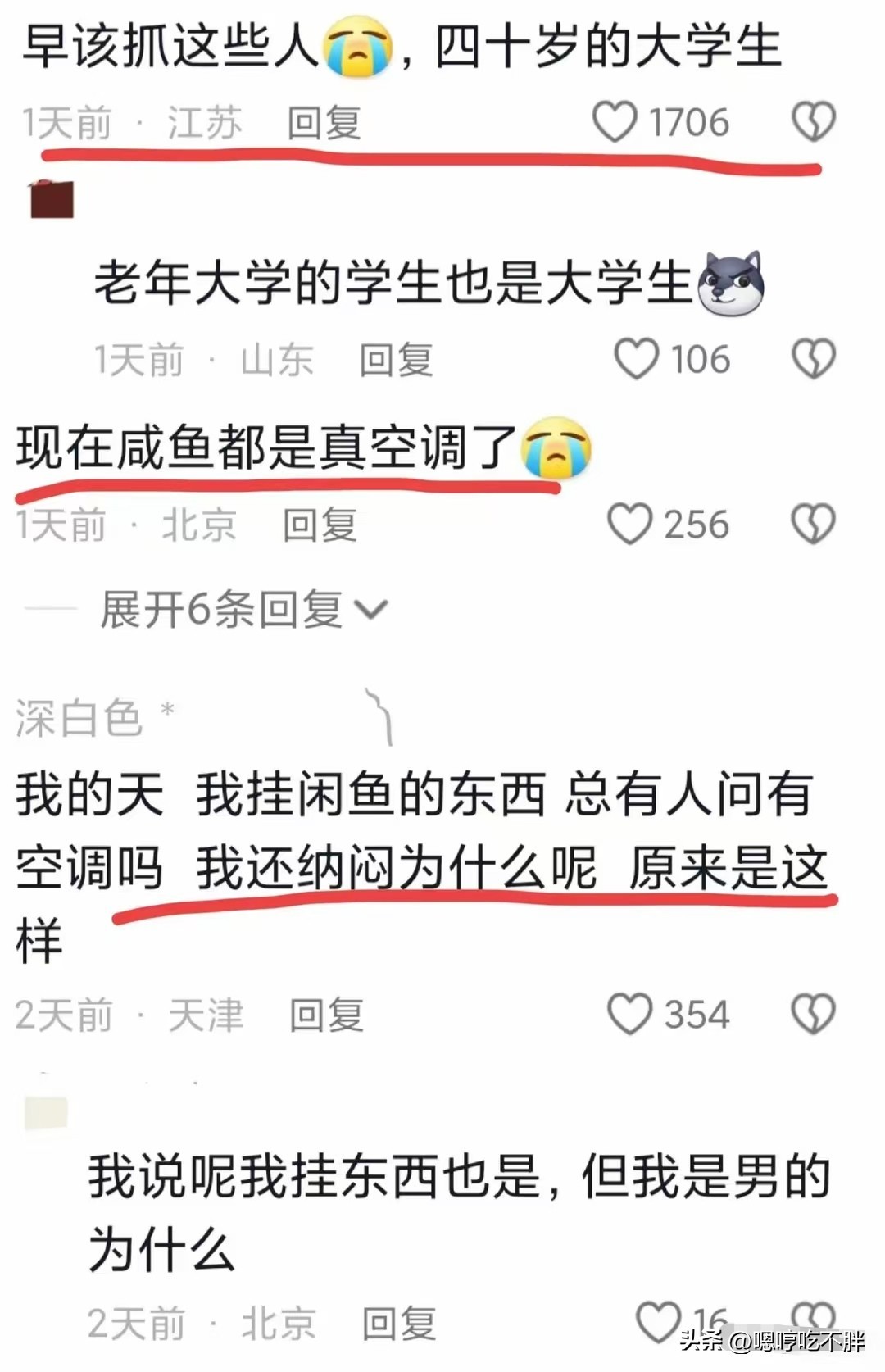Reply to the 天津 comment
Viewport: 885px width, 1372px height.
[x=327, y=1015]
